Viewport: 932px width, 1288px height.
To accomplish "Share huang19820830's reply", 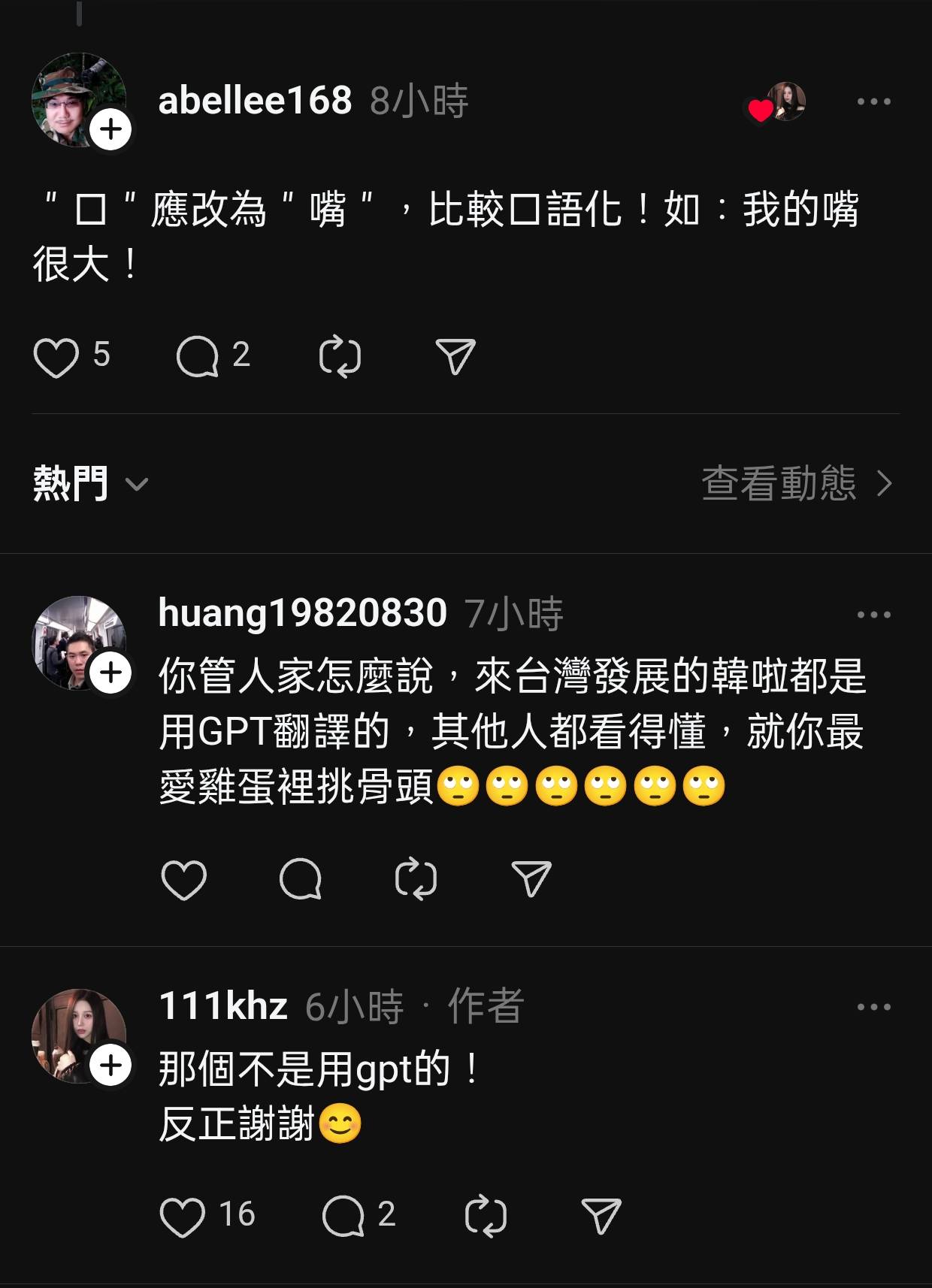I will pos(531,879).
